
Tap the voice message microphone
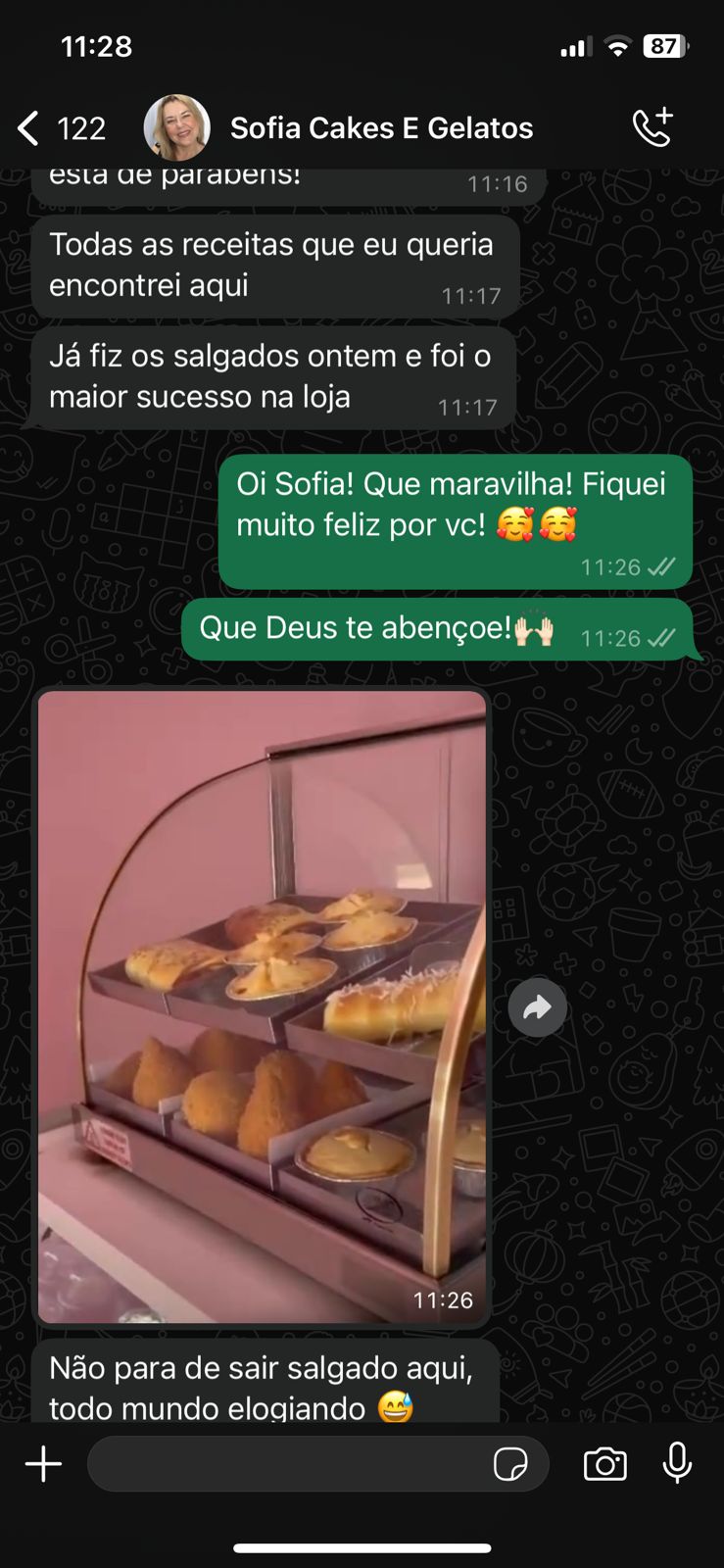[x=677, y=1464]
